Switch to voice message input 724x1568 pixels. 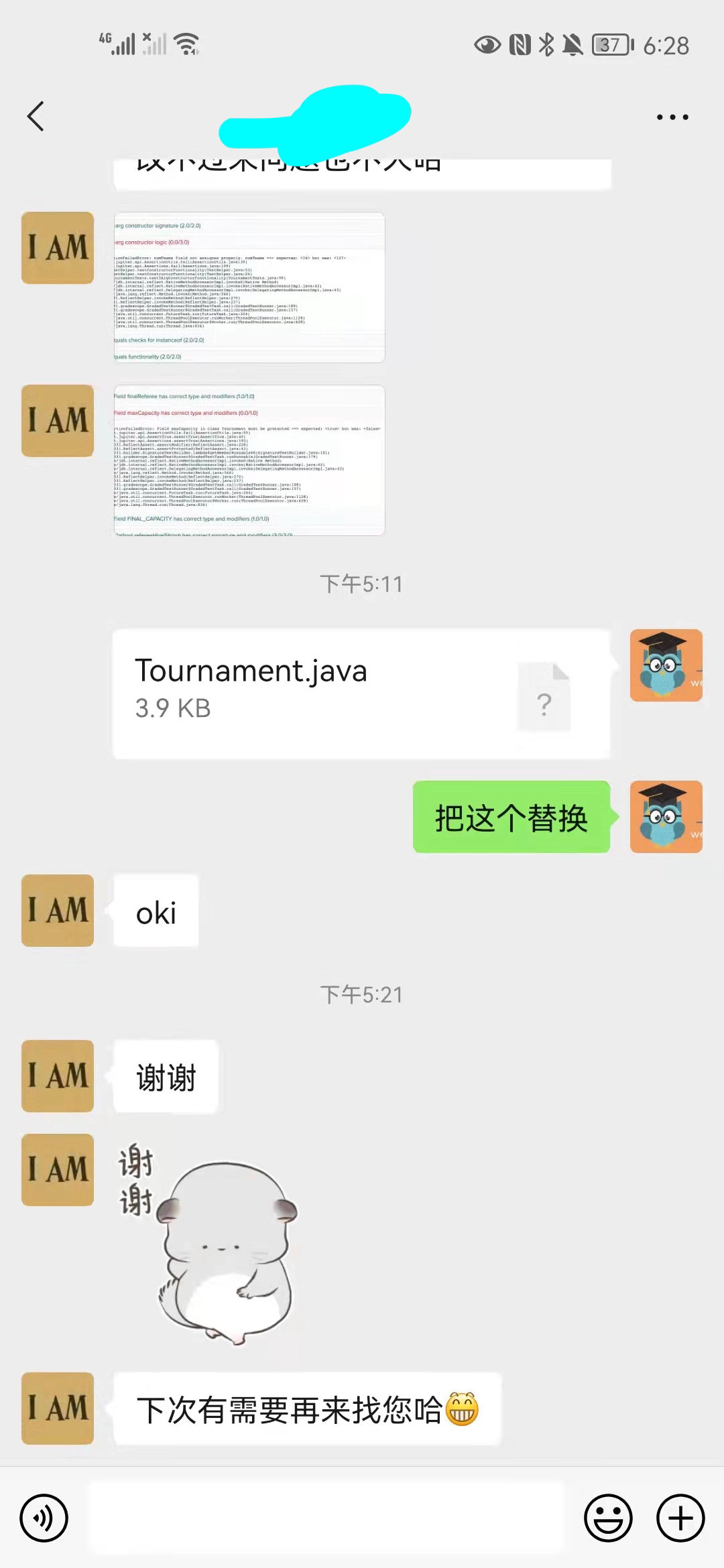44,1518
